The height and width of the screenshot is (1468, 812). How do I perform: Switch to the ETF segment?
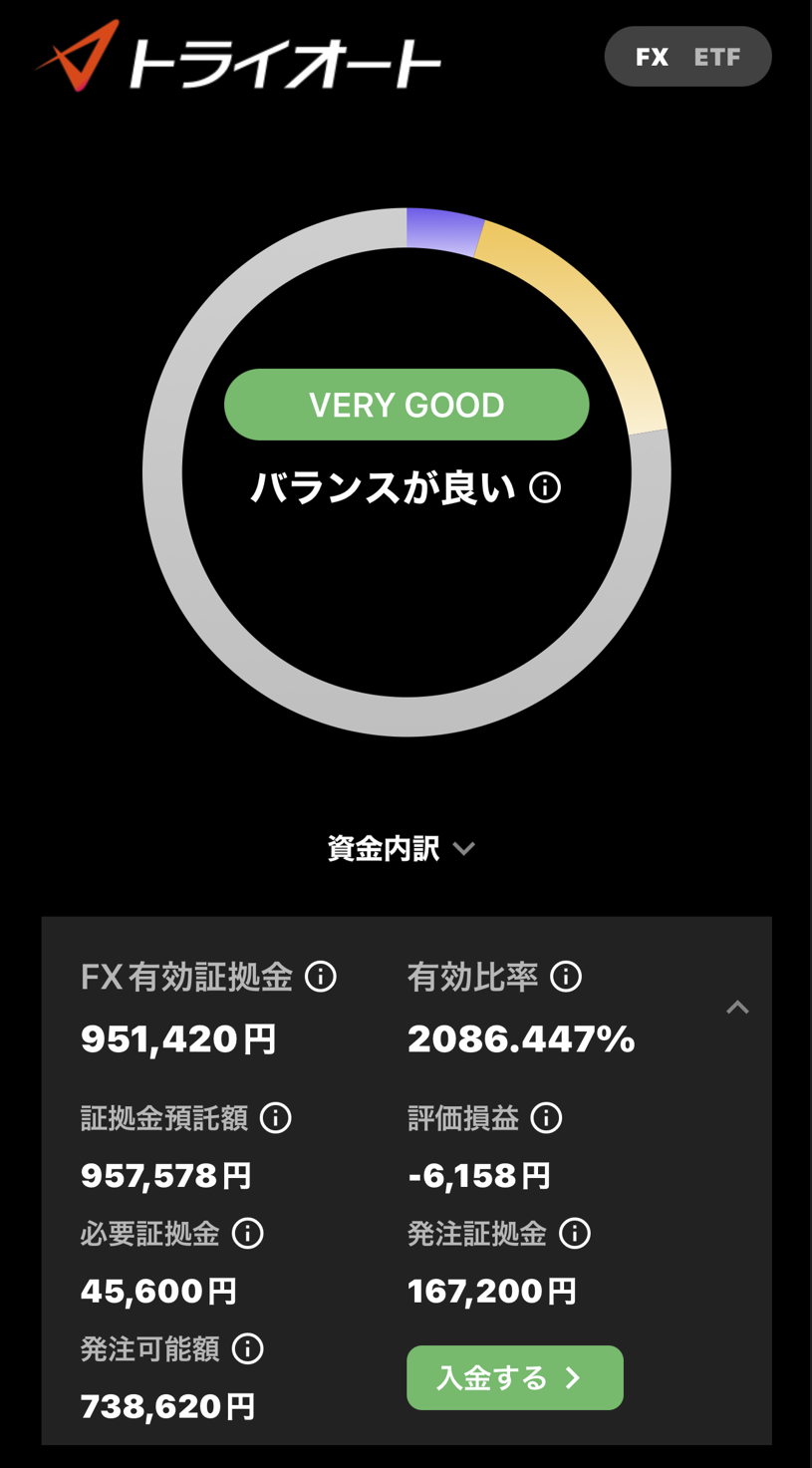tap(717, 57)
